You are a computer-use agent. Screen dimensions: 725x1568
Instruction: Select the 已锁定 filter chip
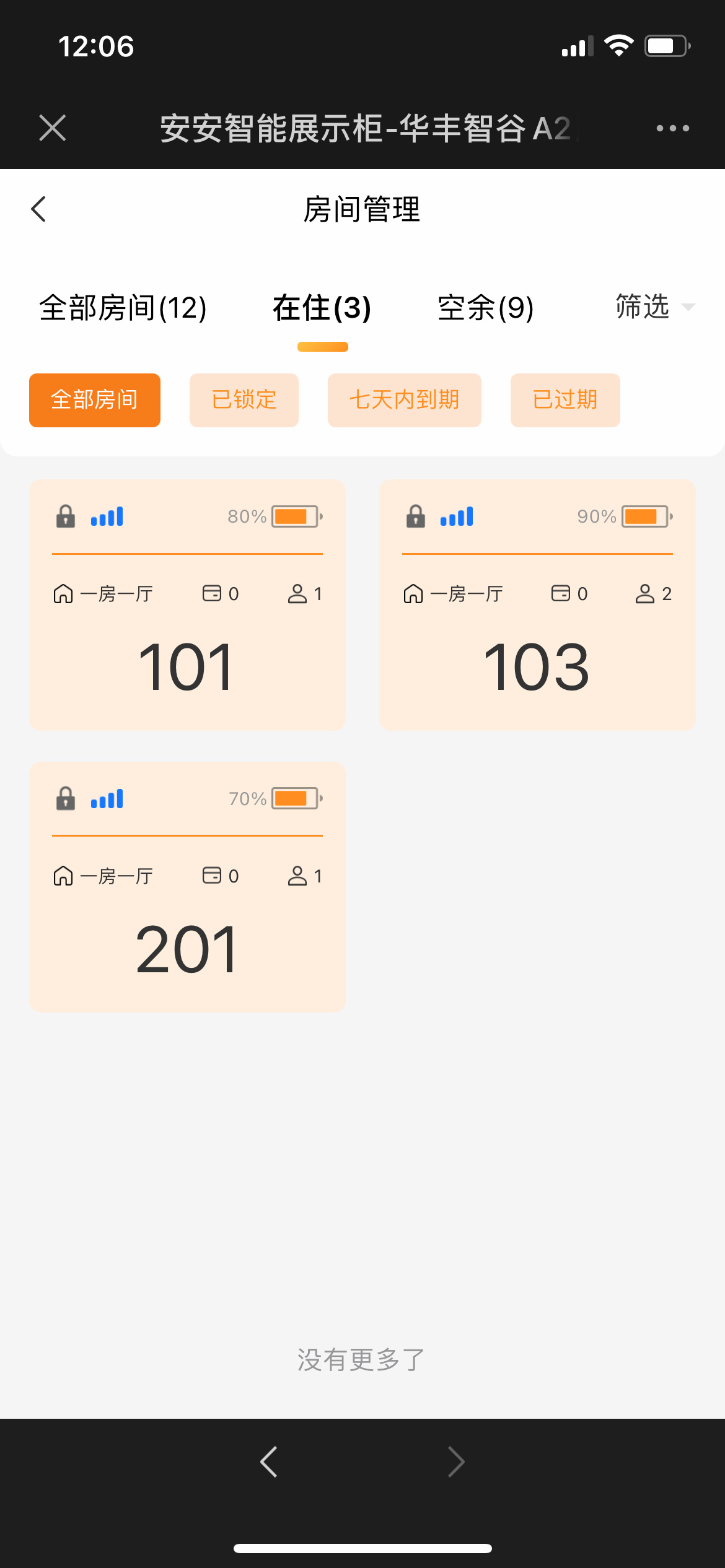point(244,399)
